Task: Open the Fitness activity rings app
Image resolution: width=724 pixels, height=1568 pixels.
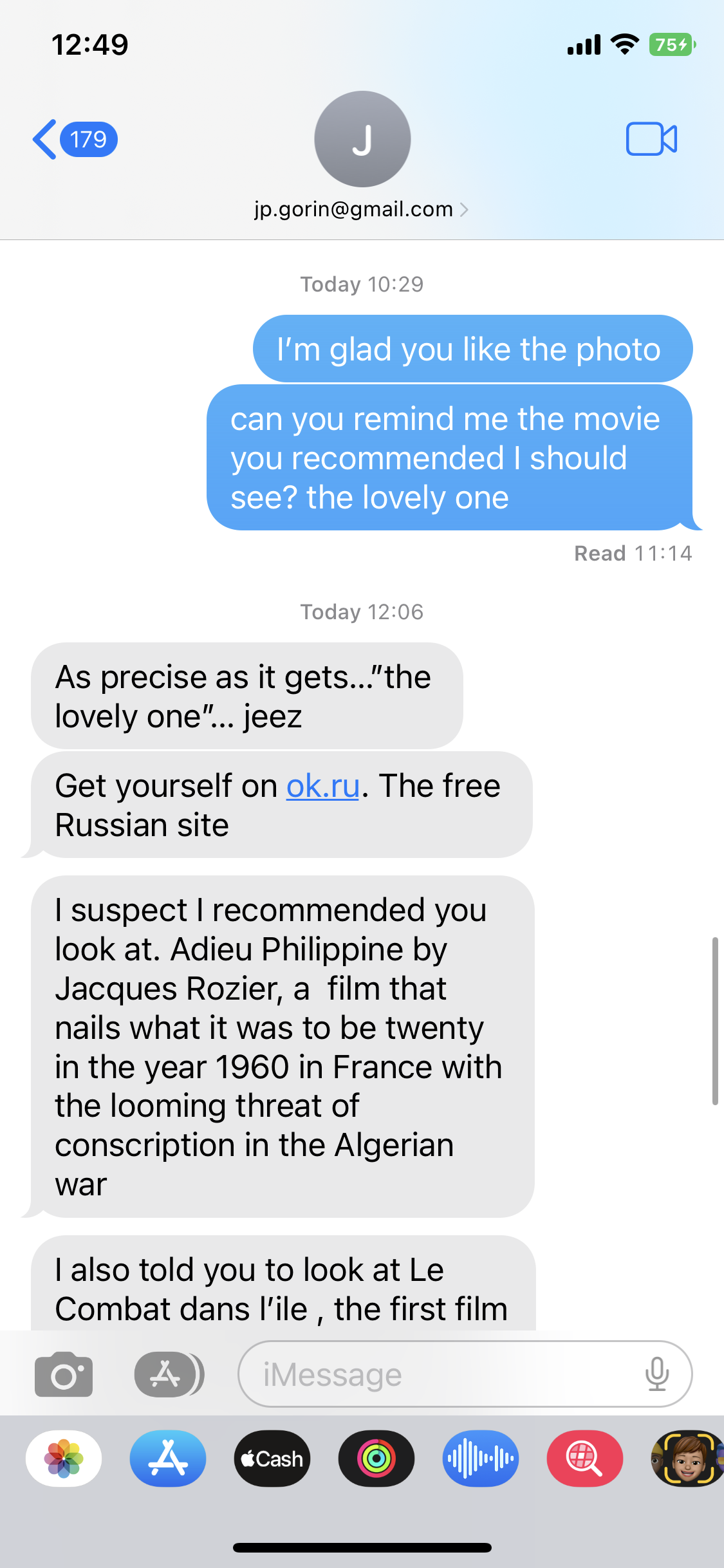Action: [x=376, y=1459]
